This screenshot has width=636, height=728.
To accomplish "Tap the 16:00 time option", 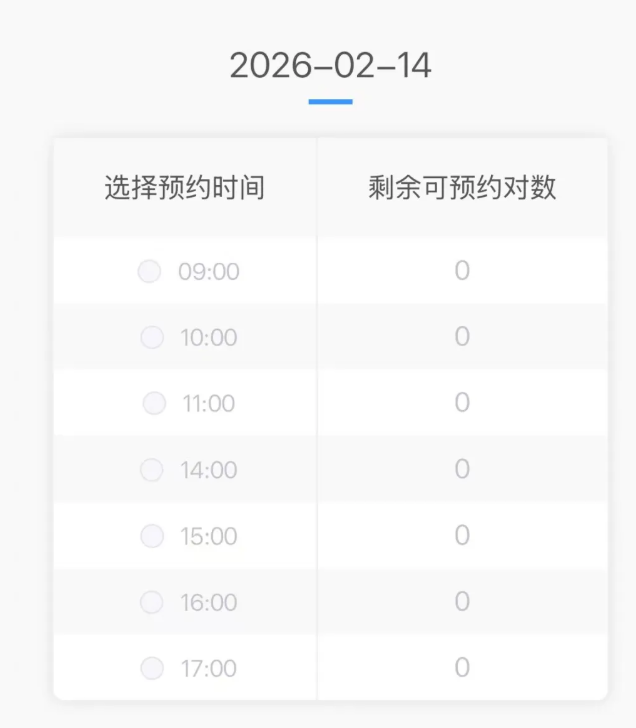I will [151, 602].
